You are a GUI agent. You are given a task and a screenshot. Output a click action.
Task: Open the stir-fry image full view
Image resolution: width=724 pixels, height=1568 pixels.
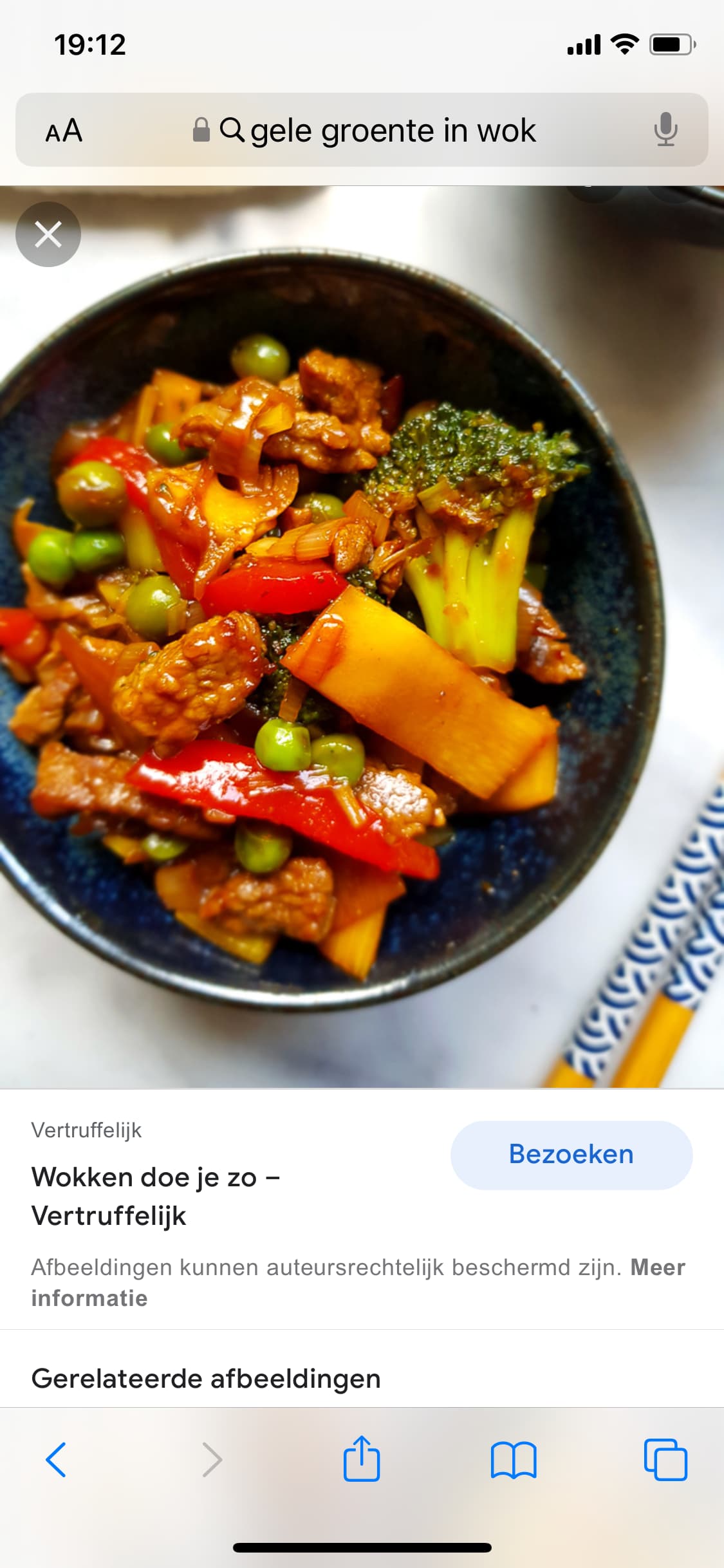[x=362, y=637]
